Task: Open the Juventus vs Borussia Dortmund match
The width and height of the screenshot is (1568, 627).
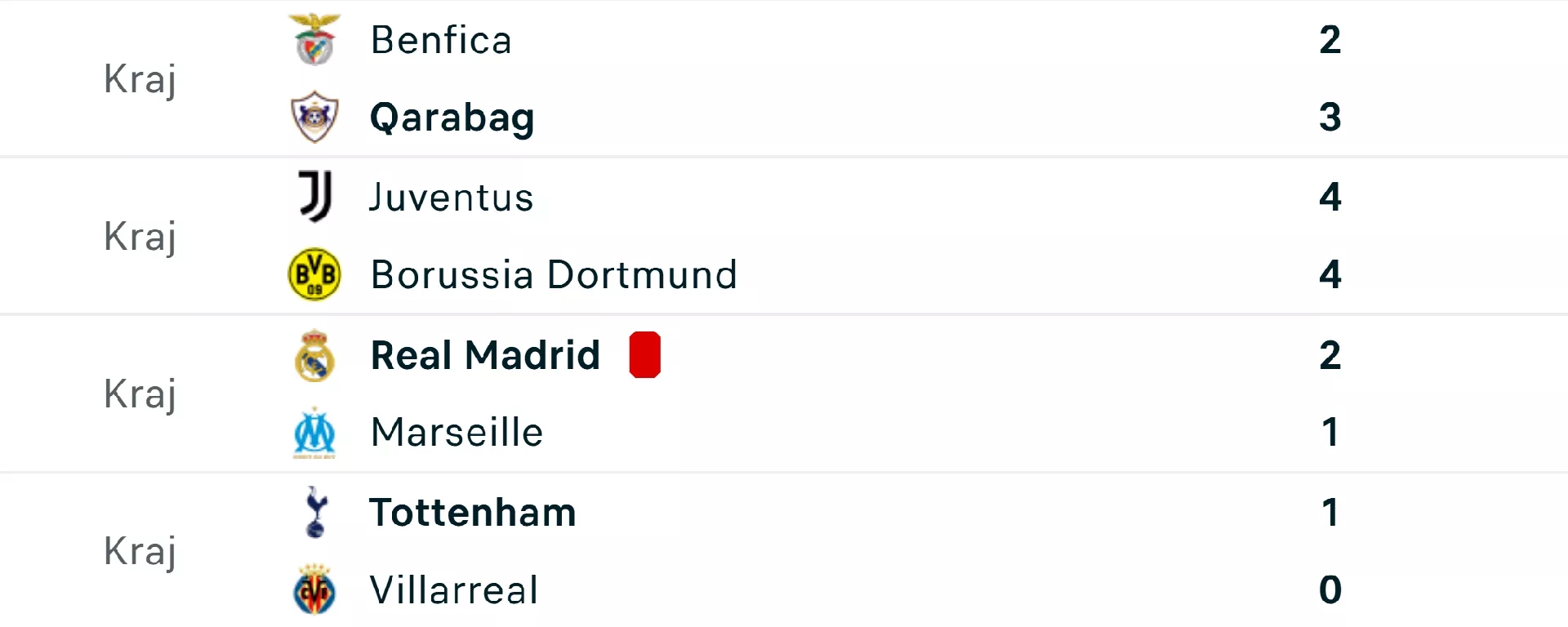Action: (784, 236)
